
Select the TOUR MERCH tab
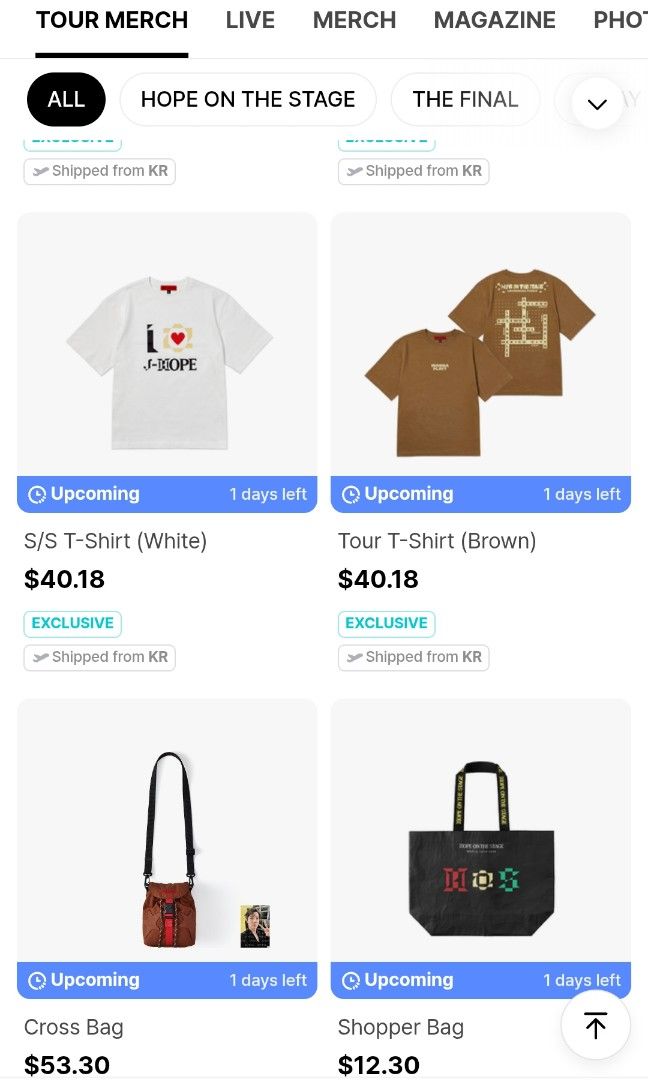point(112,20)
